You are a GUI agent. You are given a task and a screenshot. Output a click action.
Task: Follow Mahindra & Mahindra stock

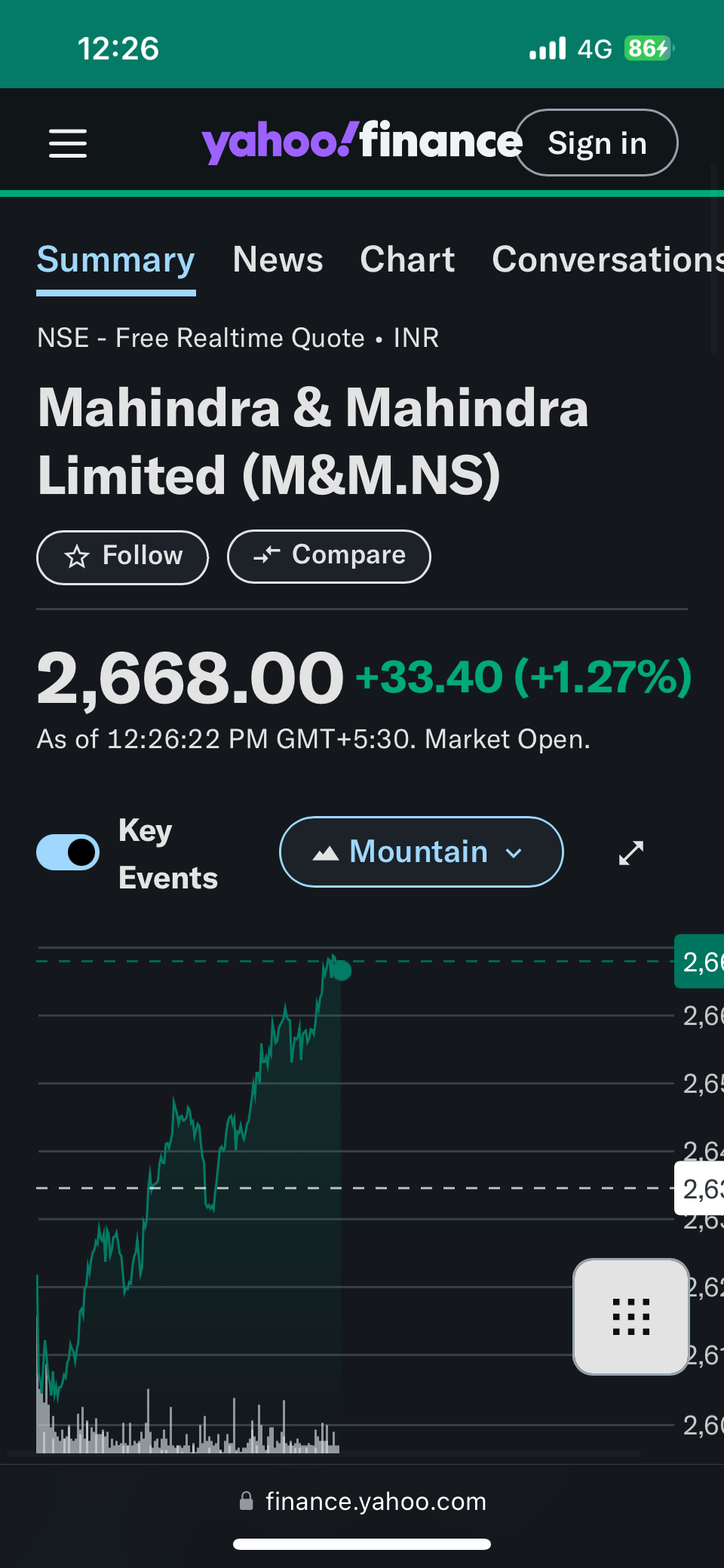click(x=123, y=557)
